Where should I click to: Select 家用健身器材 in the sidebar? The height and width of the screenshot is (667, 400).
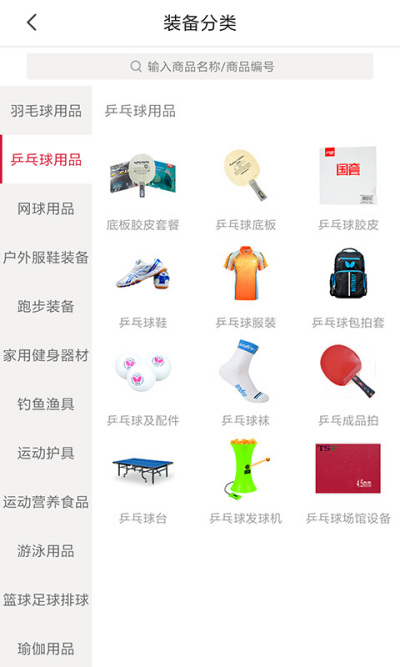tap(46, 356)
